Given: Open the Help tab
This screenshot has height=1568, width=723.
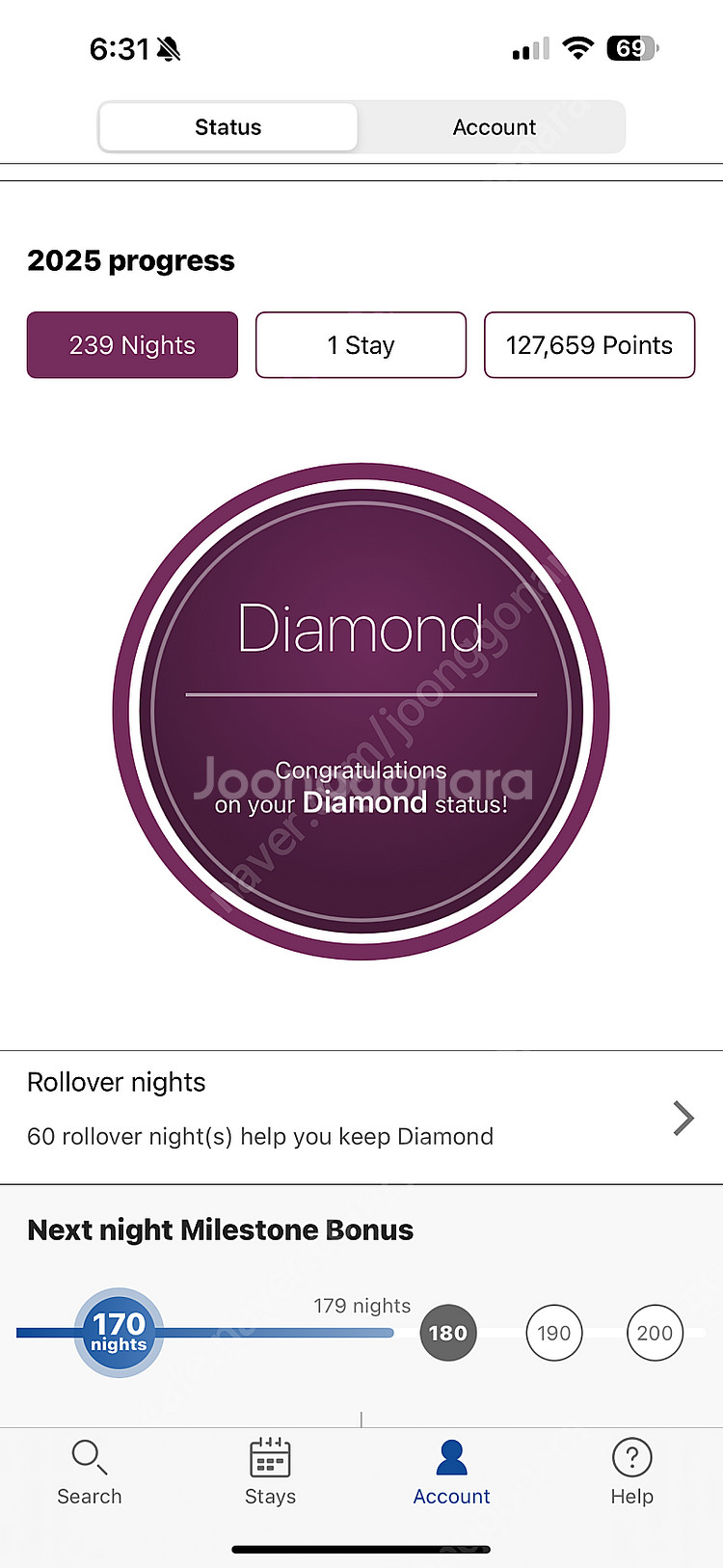Looking at the screenshot, I should [631, 1473].
